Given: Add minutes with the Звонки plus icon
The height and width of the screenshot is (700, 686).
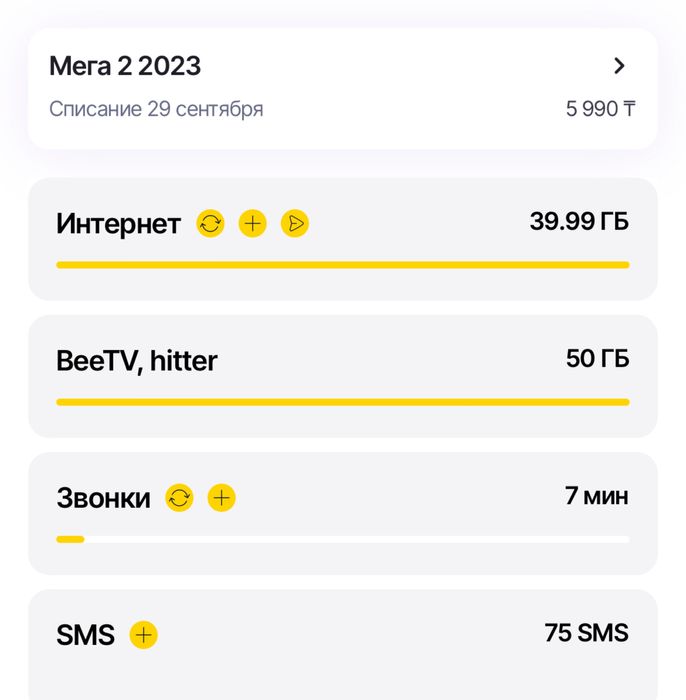Looking at the screenshot, I should tap(221, 498).
